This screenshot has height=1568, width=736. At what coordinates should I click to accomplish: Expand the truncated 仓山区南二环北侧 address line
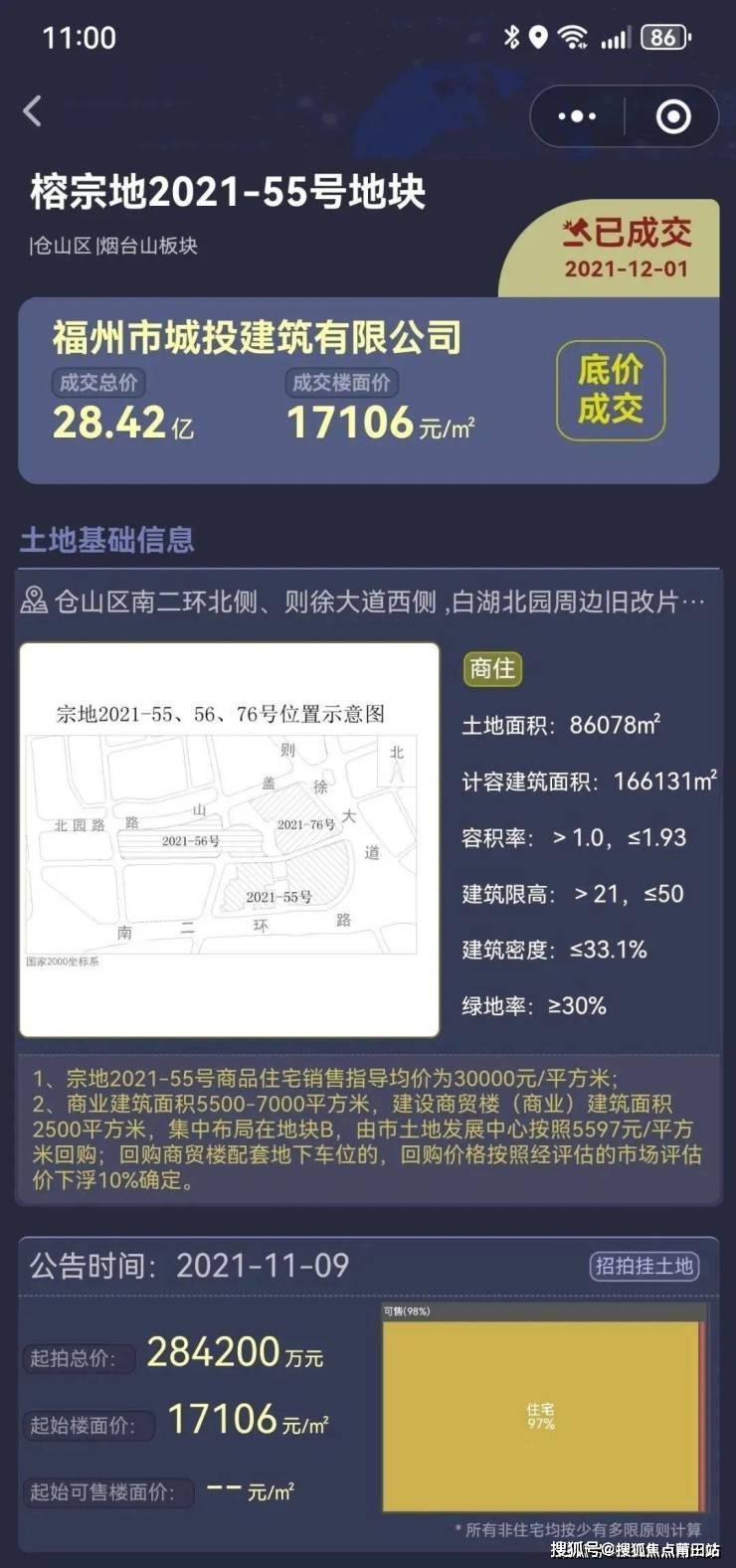tap(368, 602)
